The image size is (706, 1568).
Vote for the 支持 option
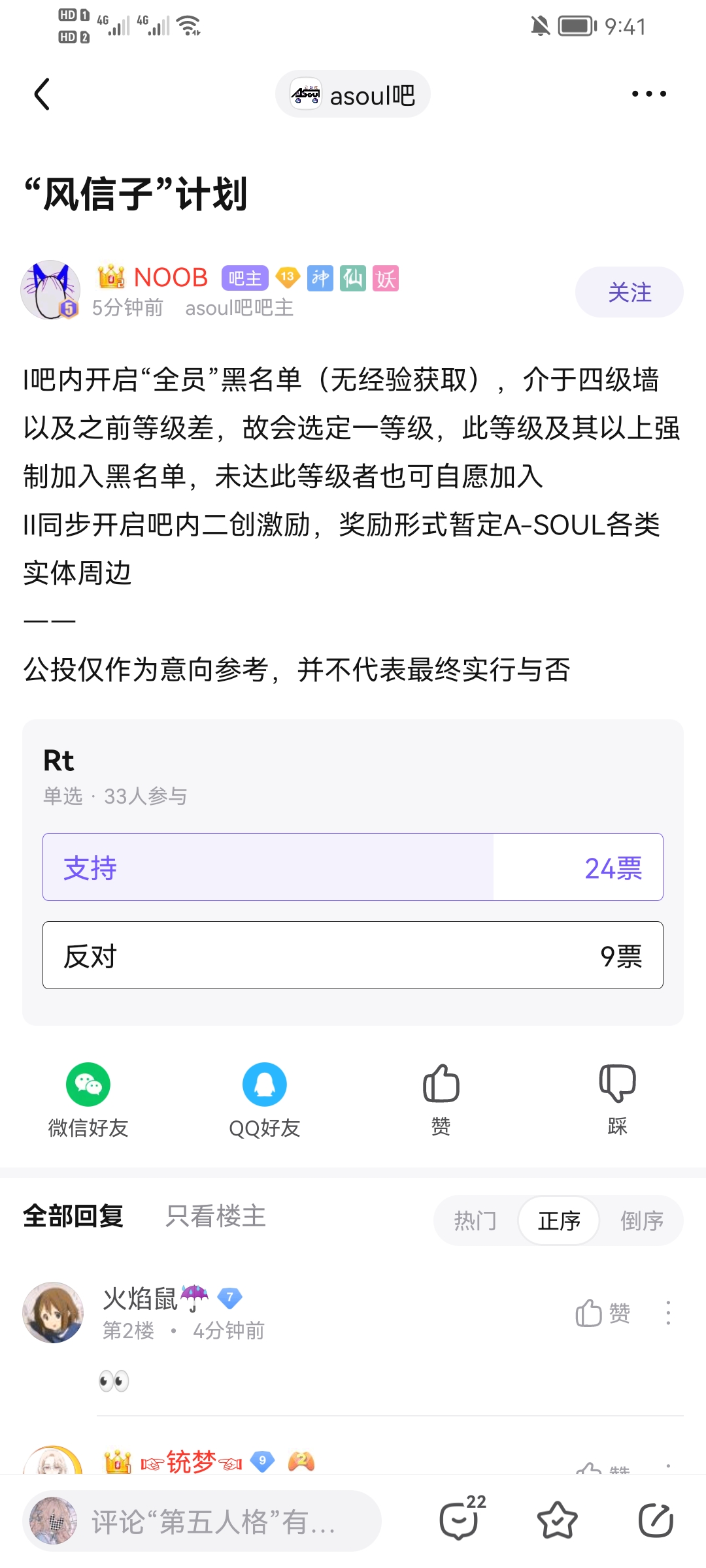click(x=353, y=867)
